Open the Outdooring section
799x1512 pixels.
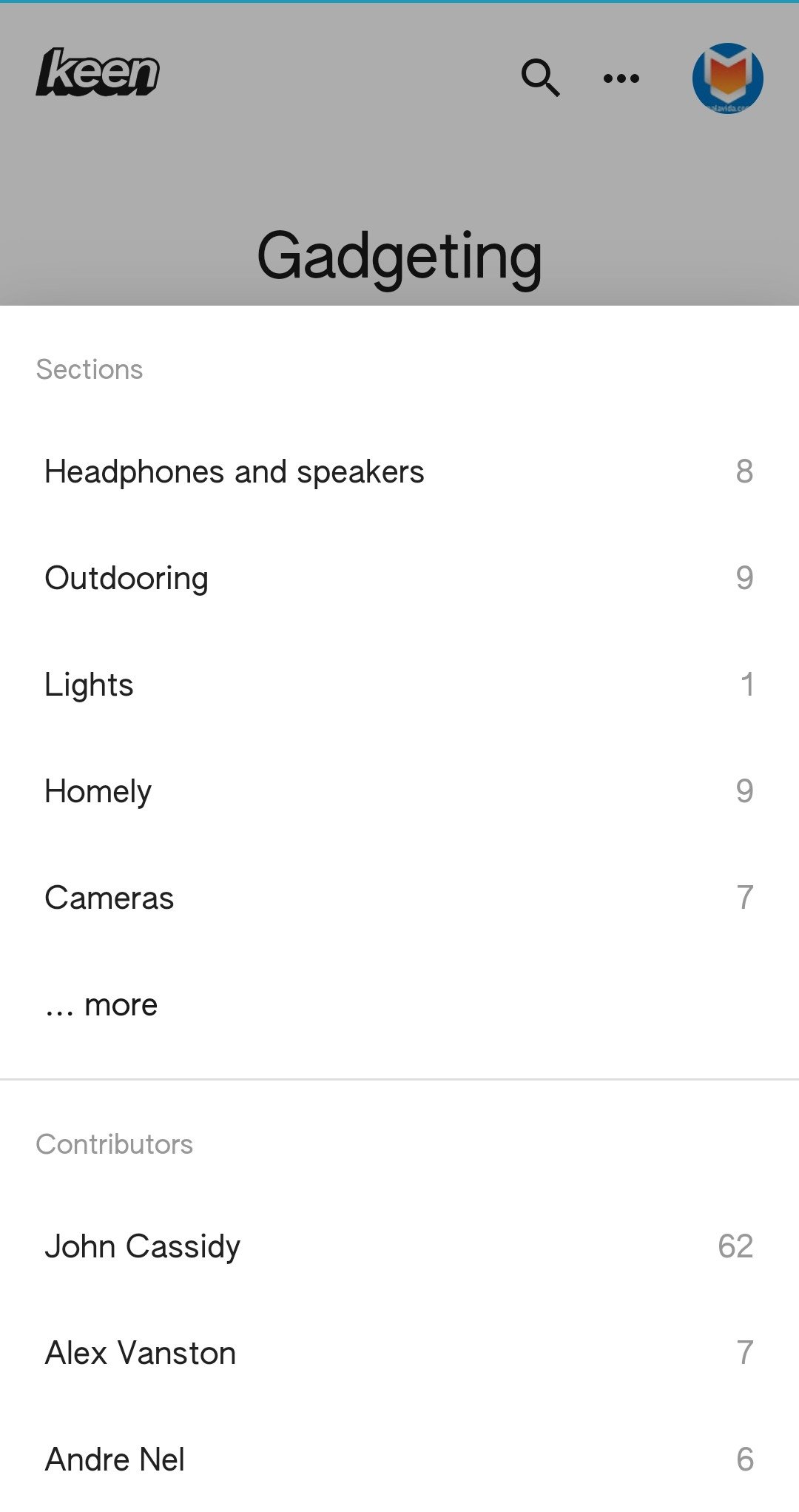pyautogui.click(x=399, y=578)
